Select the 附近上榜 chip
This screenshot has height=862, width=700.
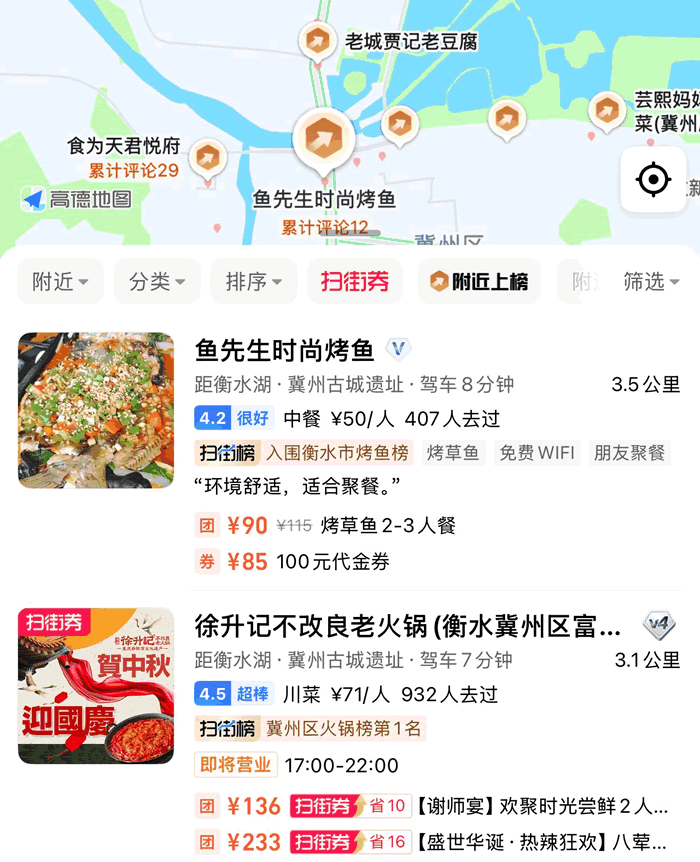coord(479,282)
